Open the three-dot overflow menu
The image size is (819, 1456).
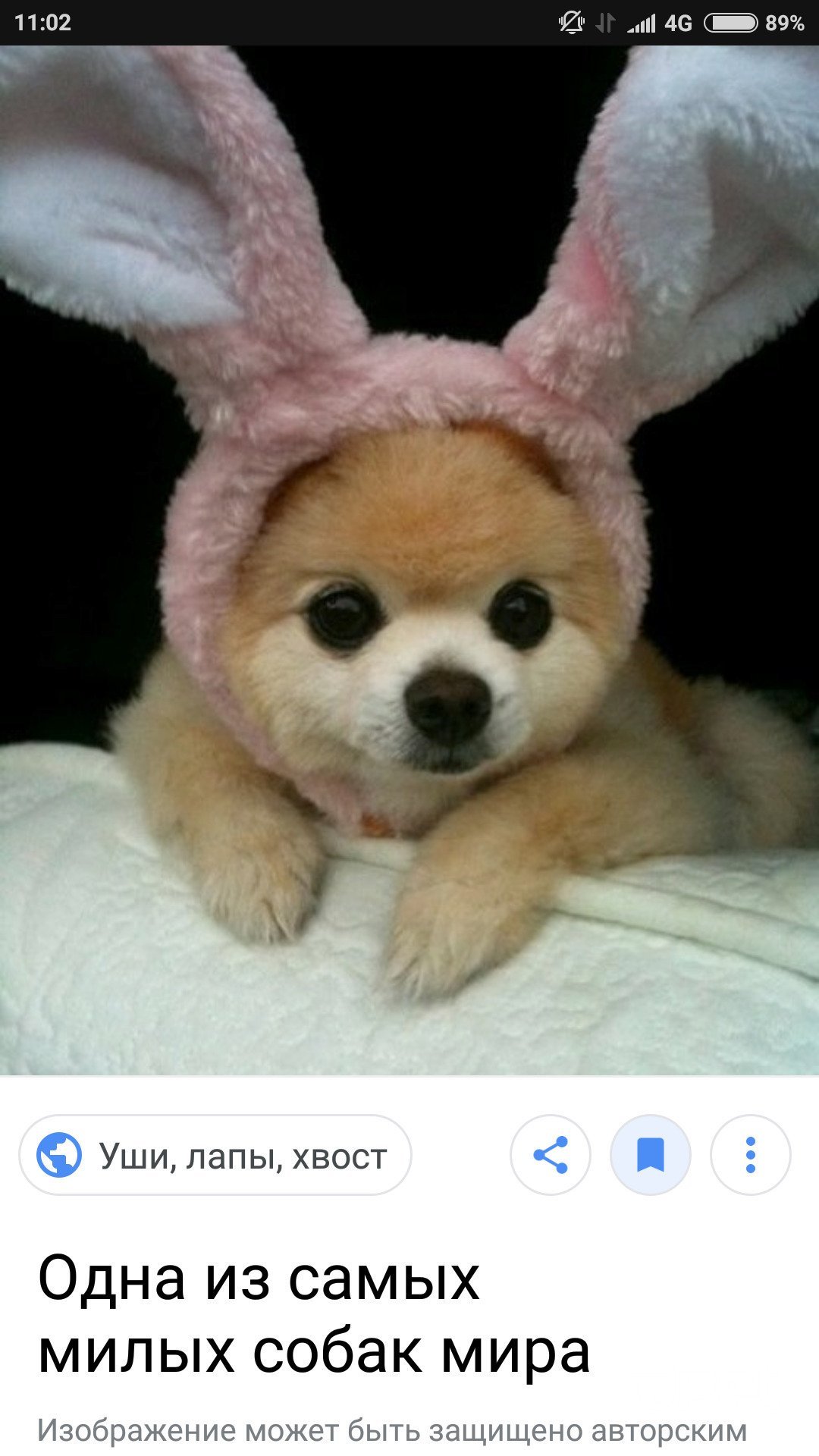pos(751,1155)
